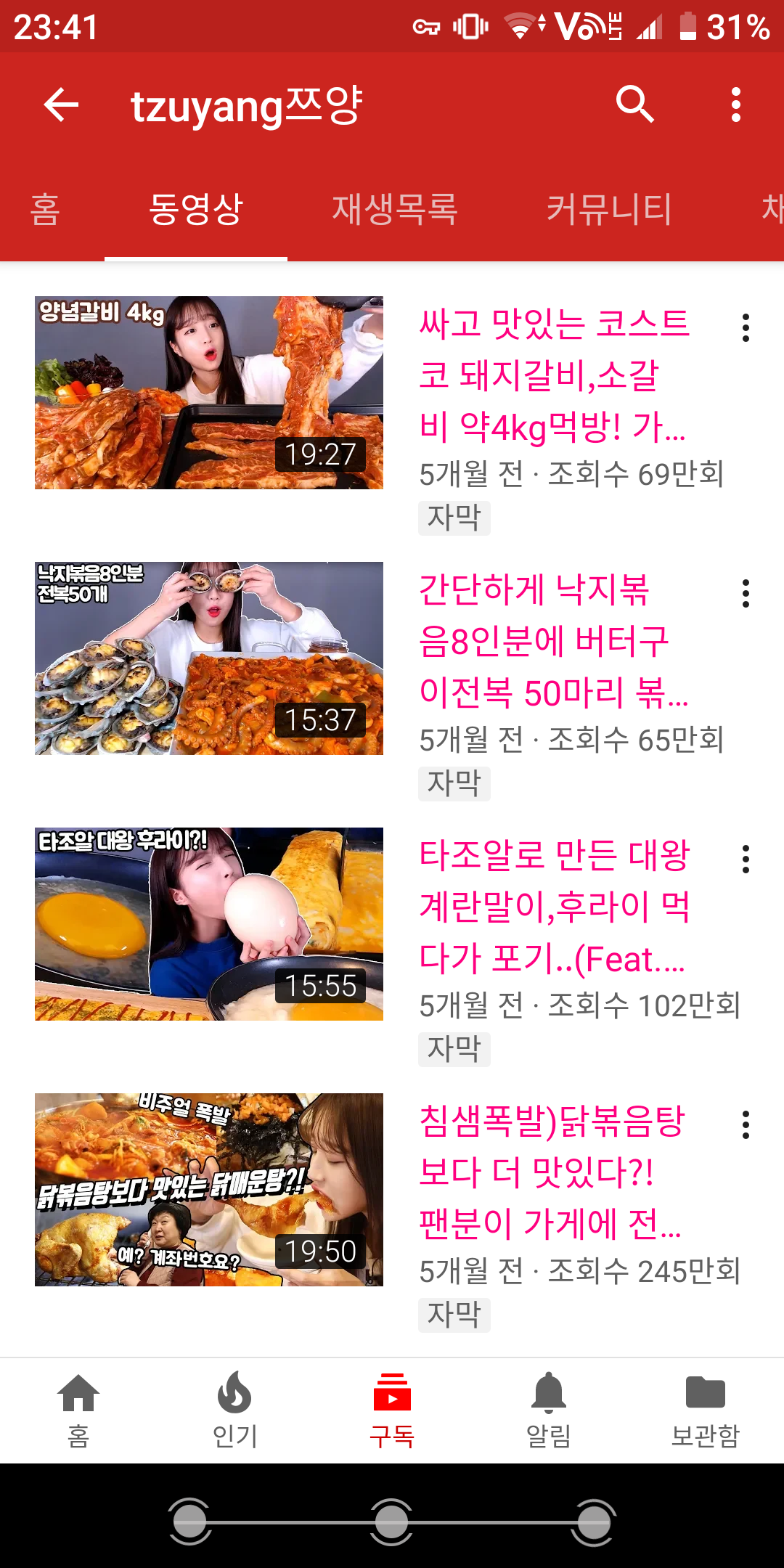This screenshot has height=1568, width=784.
Task: Open options for 침샘폭발 닭볶음탕 video
Action: (x=746, y=1125)
